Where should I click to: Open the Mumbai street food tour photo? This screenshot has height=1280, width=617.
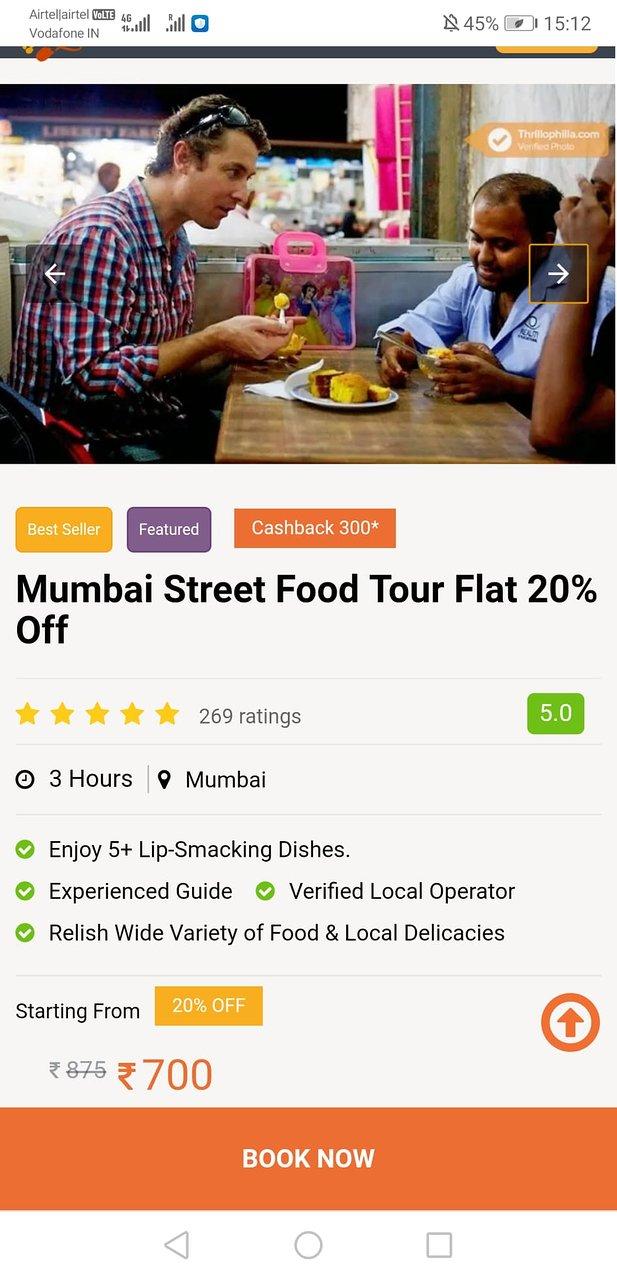click(308, 273)
